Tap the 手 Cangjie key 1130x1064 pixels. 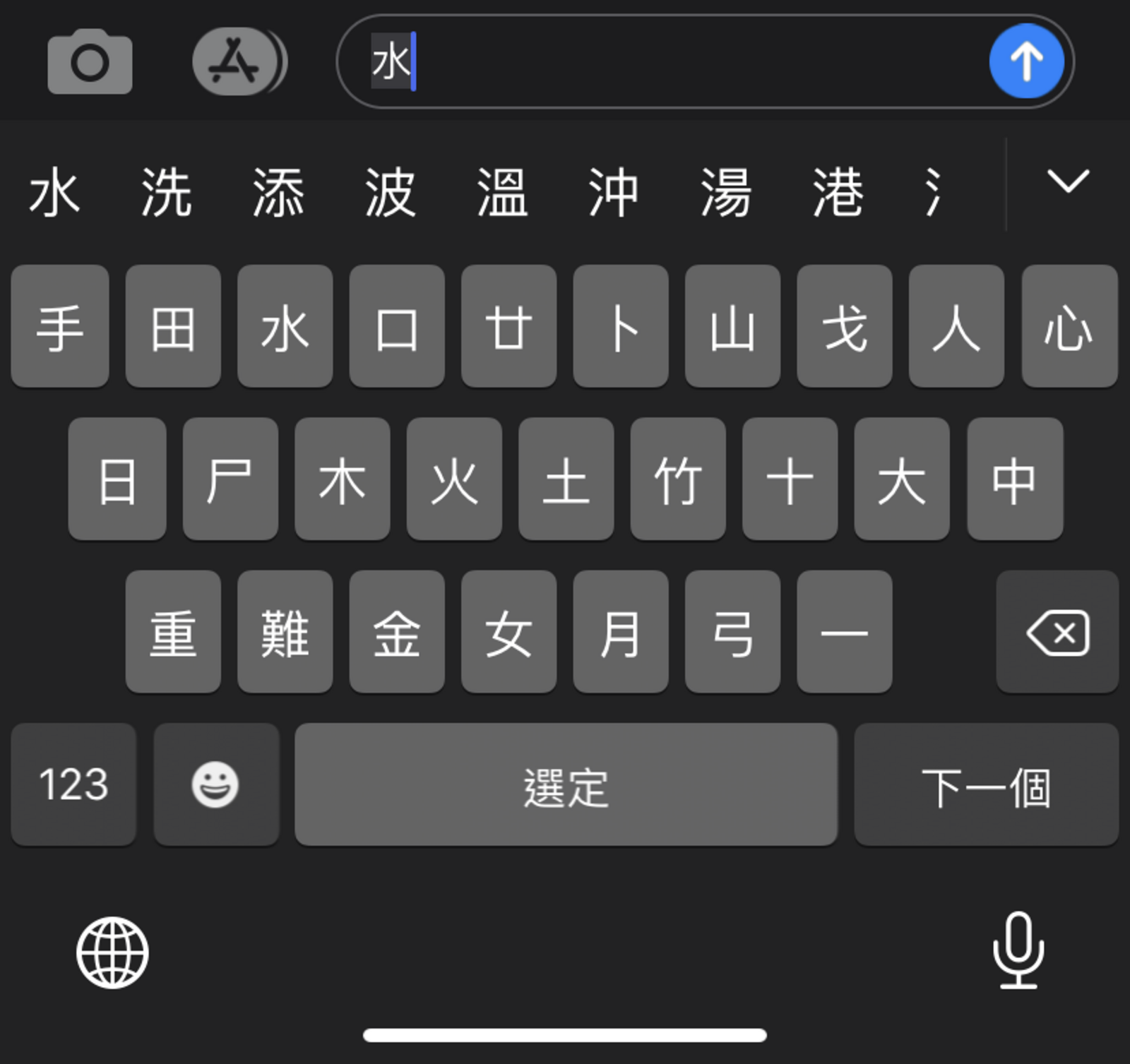point(60,327)
